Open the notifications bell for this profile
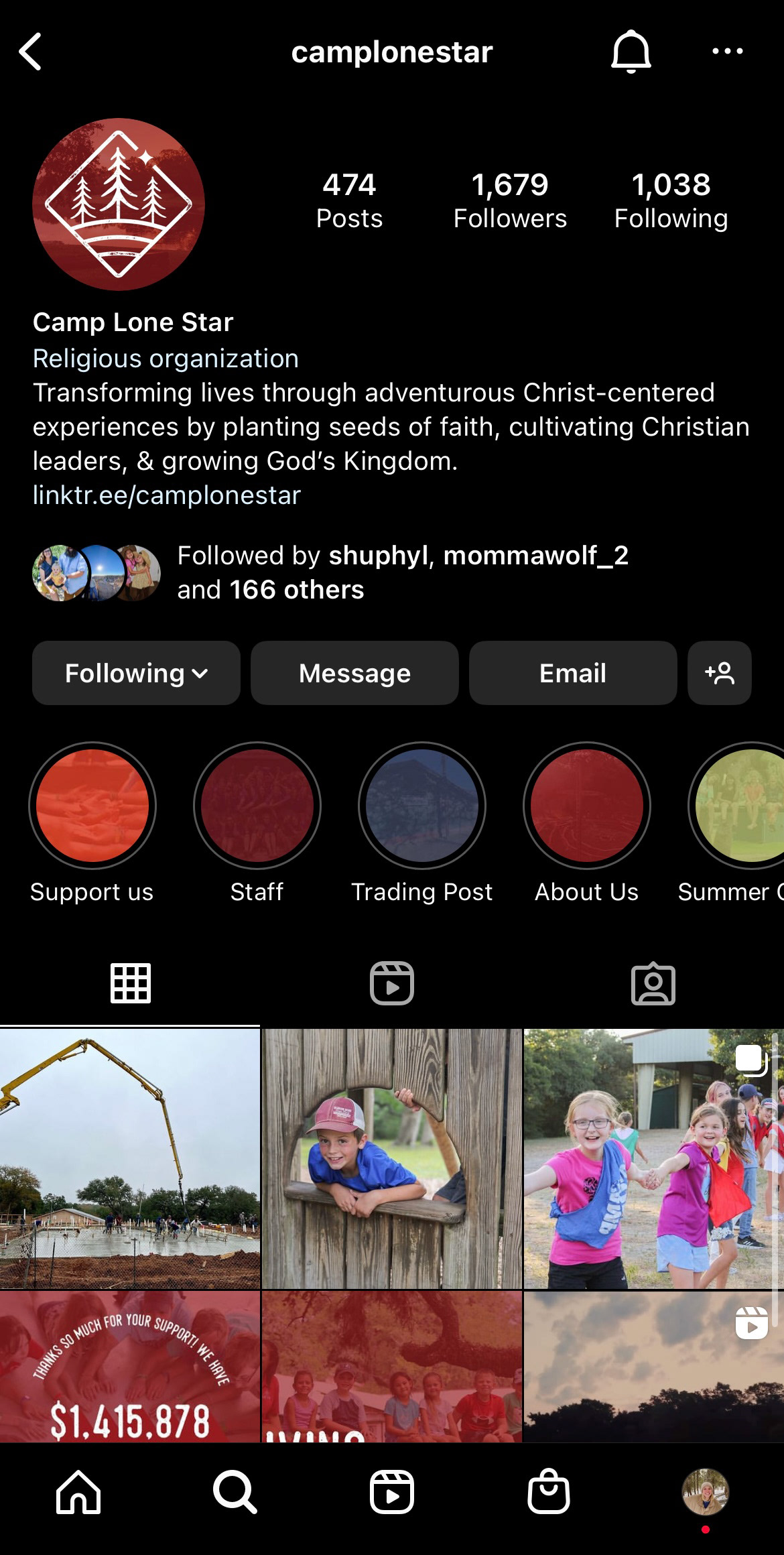The image size is (784, 1555). coord(631,52)
